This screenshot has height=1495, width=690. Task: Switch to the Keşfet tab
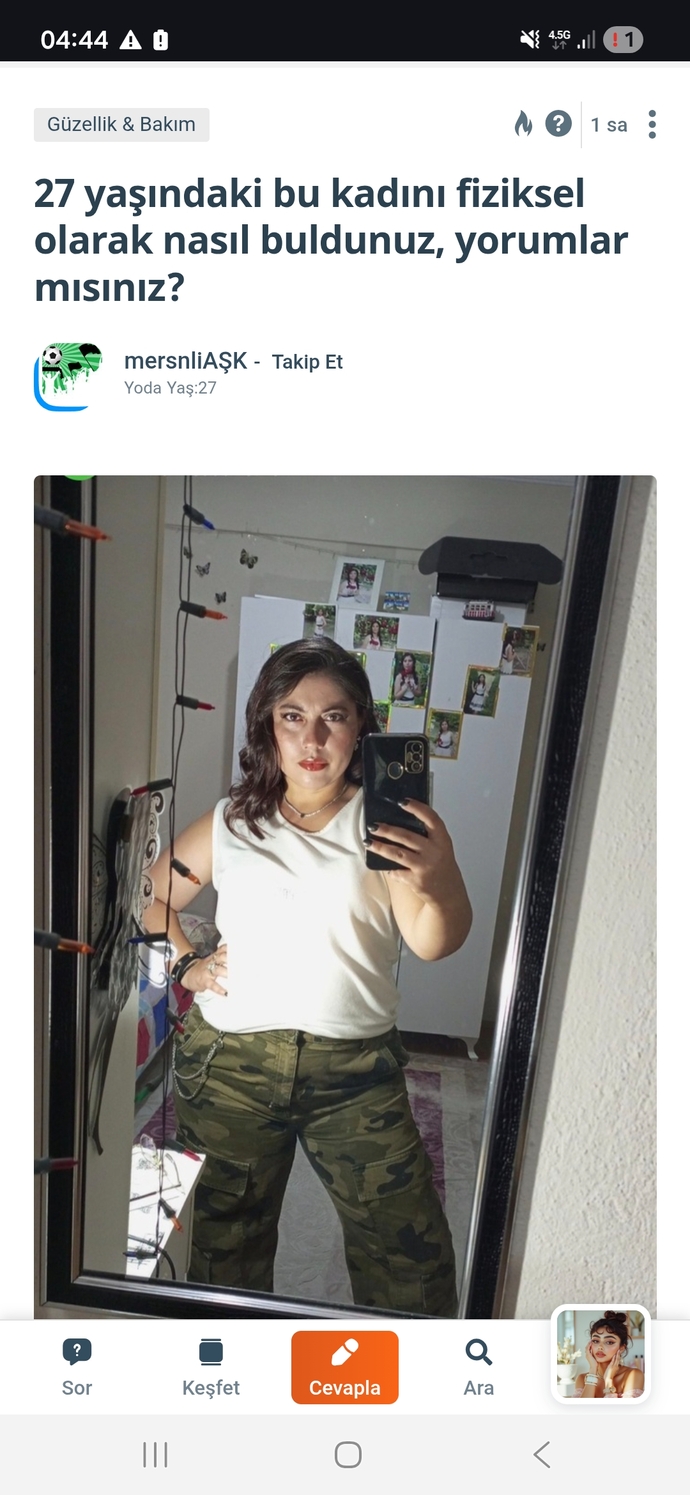(211, 1367)
